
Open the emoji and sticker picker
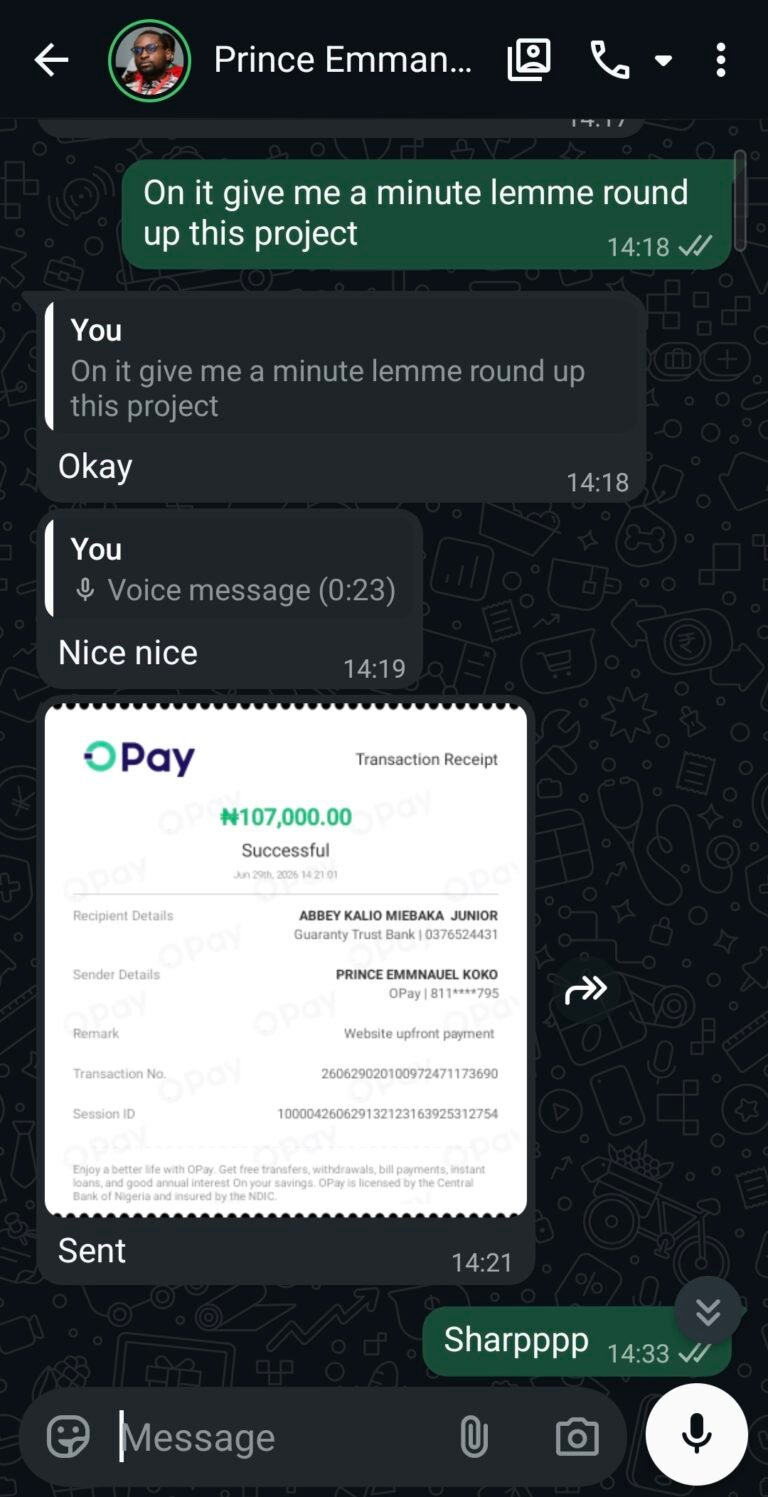pyautogui.click(x=68, y=1437)
